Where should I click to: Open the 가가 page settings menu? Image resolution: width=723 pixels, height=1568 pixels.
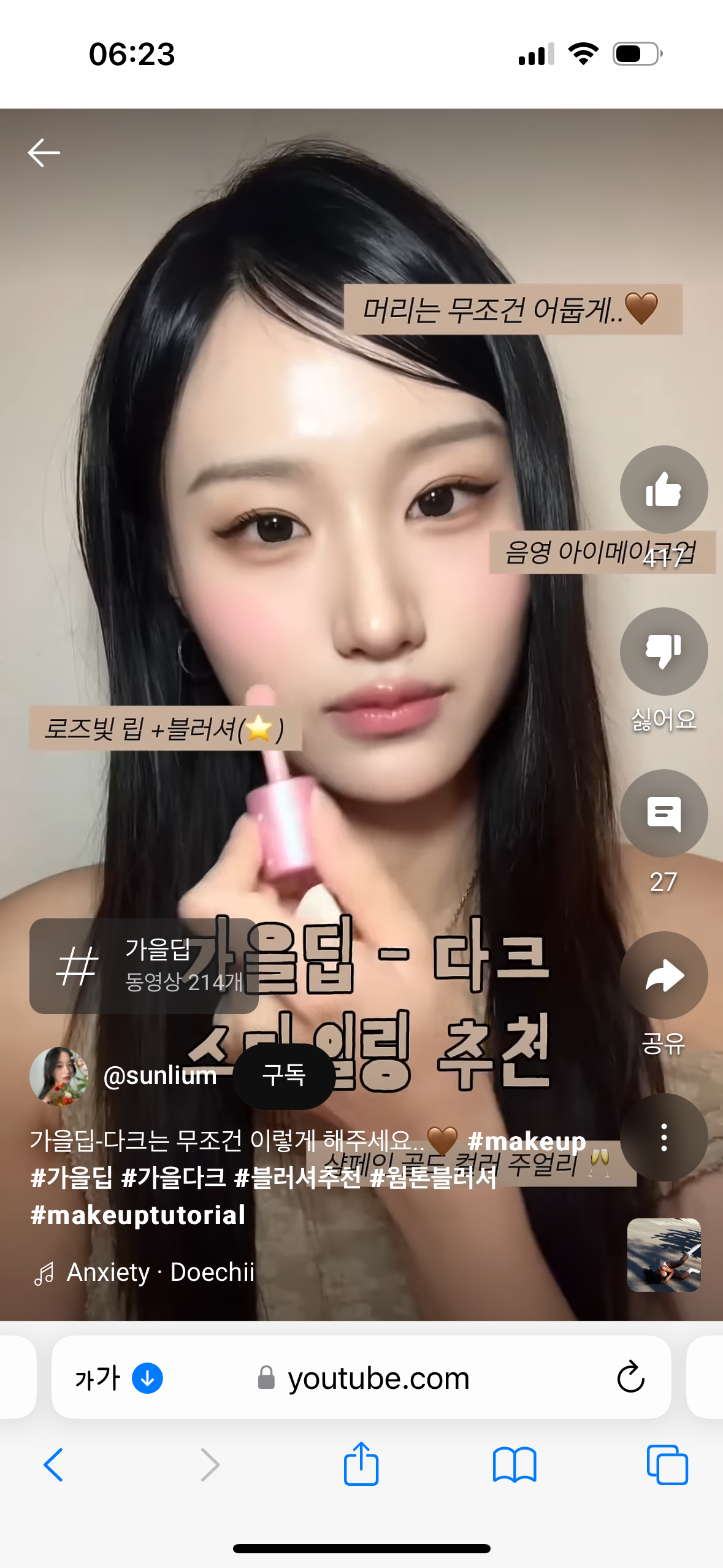tap(98, 1378)
